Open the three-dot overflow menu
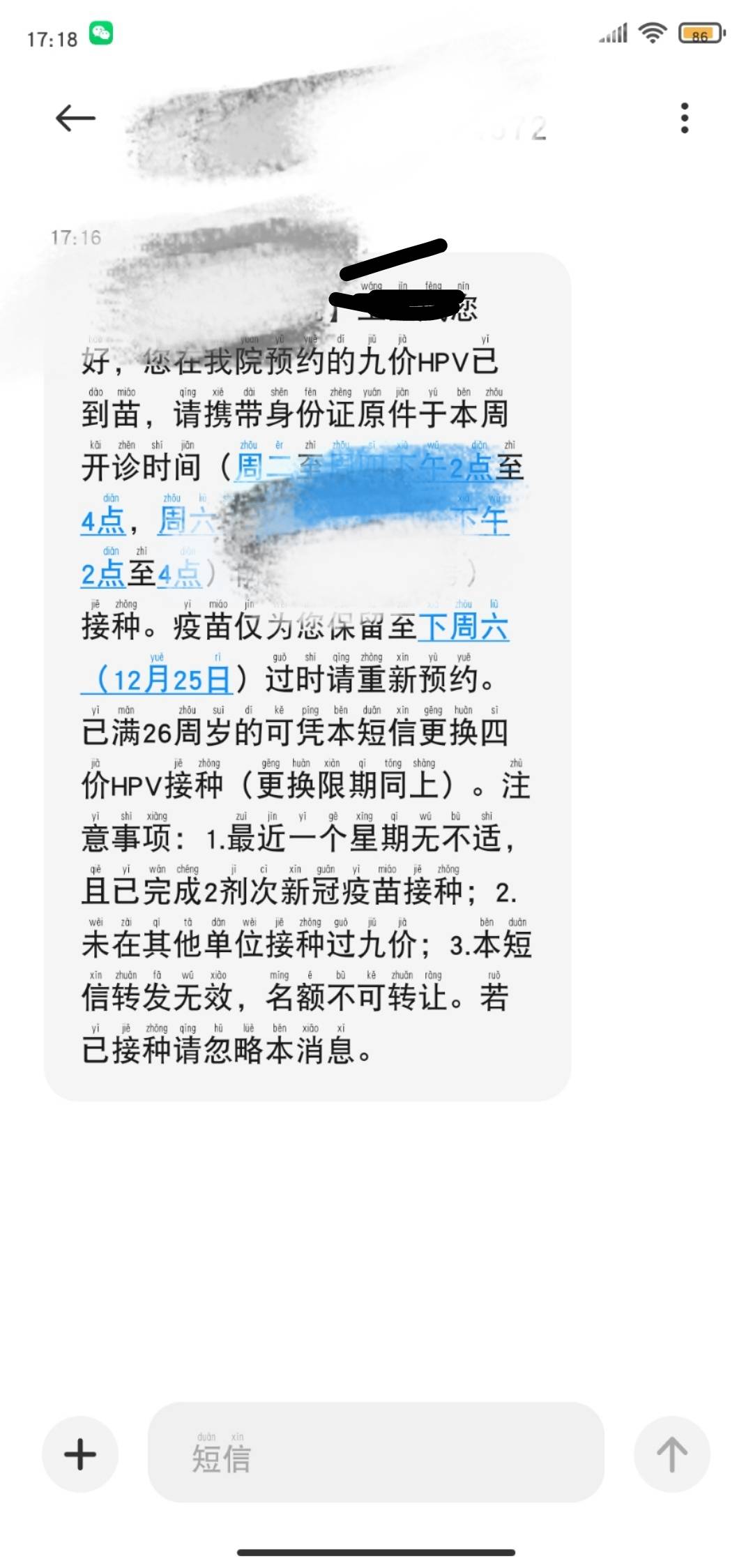This screenshot has width=753, height=1568. click(684, 117)
